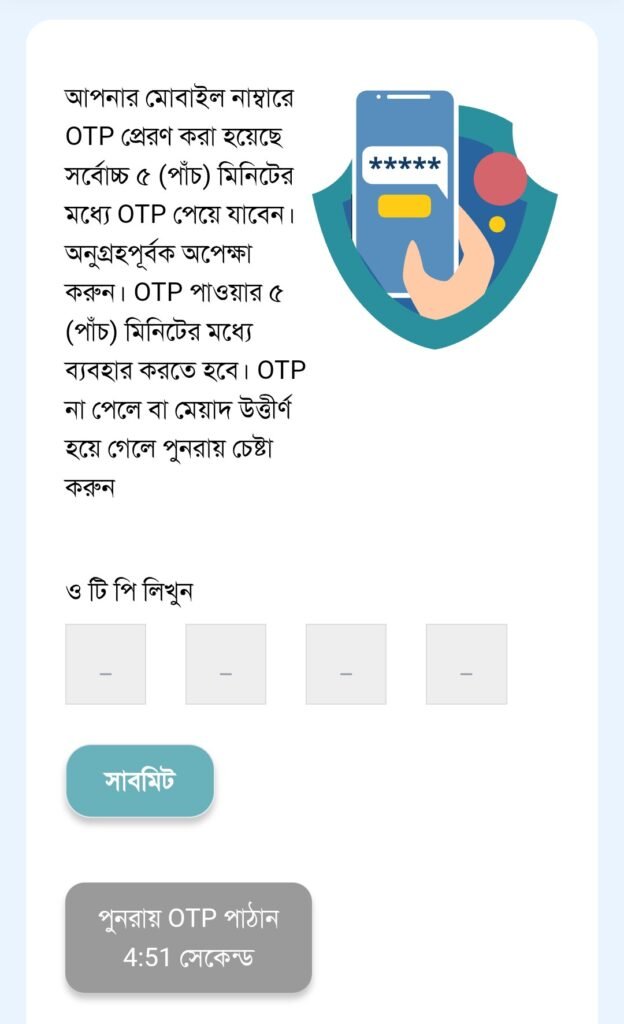This screenshot has width=624, height=1024.
Task: Select the second OTP digit box
Action: [x=226, y=664]
